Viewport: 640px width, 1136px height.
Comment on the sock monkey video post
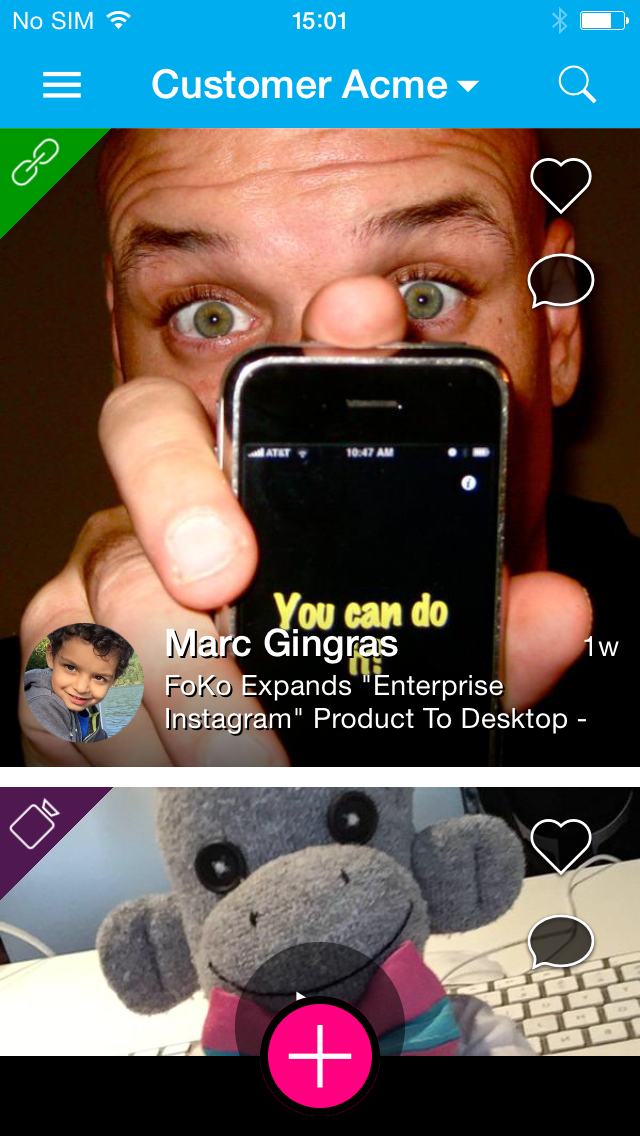561,941
